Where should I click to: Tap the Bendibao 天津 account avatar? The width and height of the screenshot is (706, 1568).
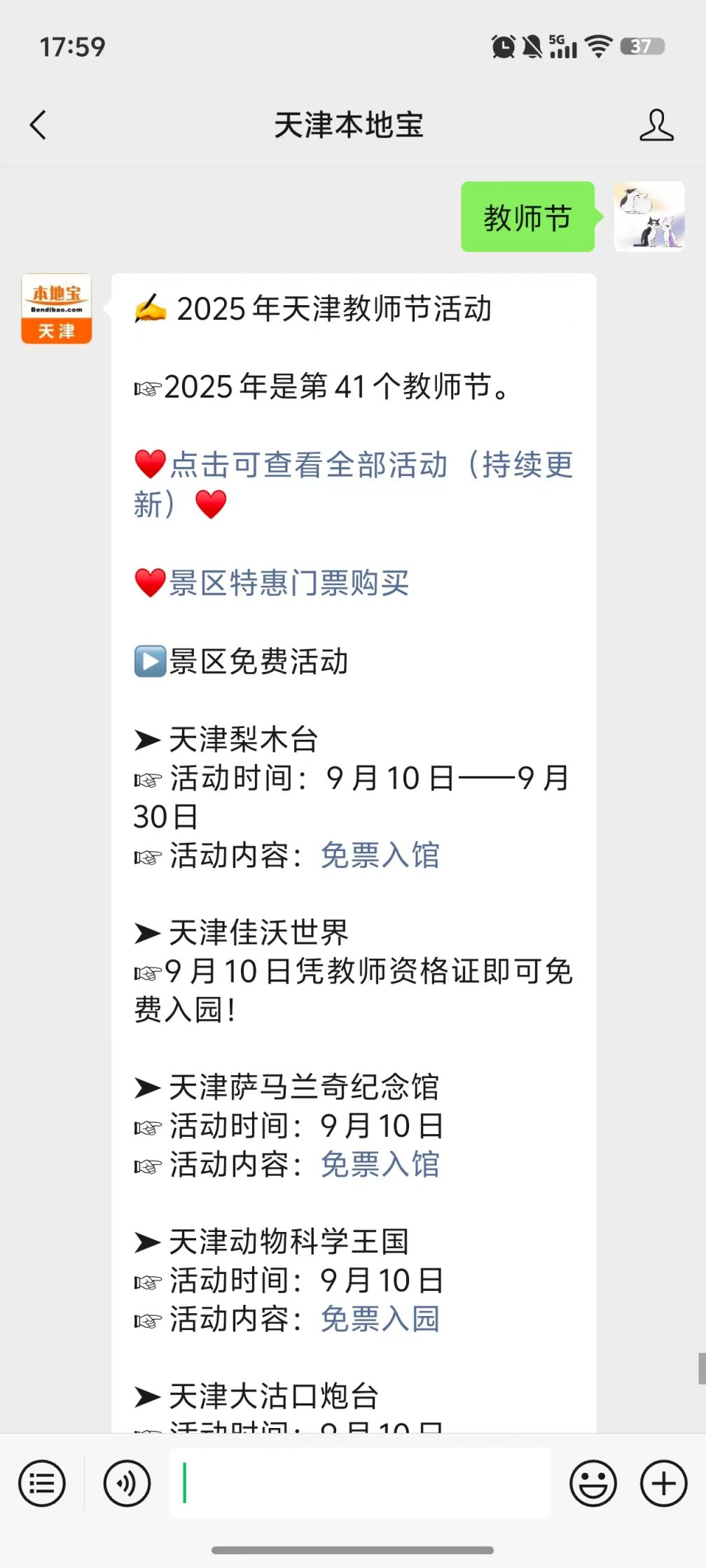click(56, 307)
